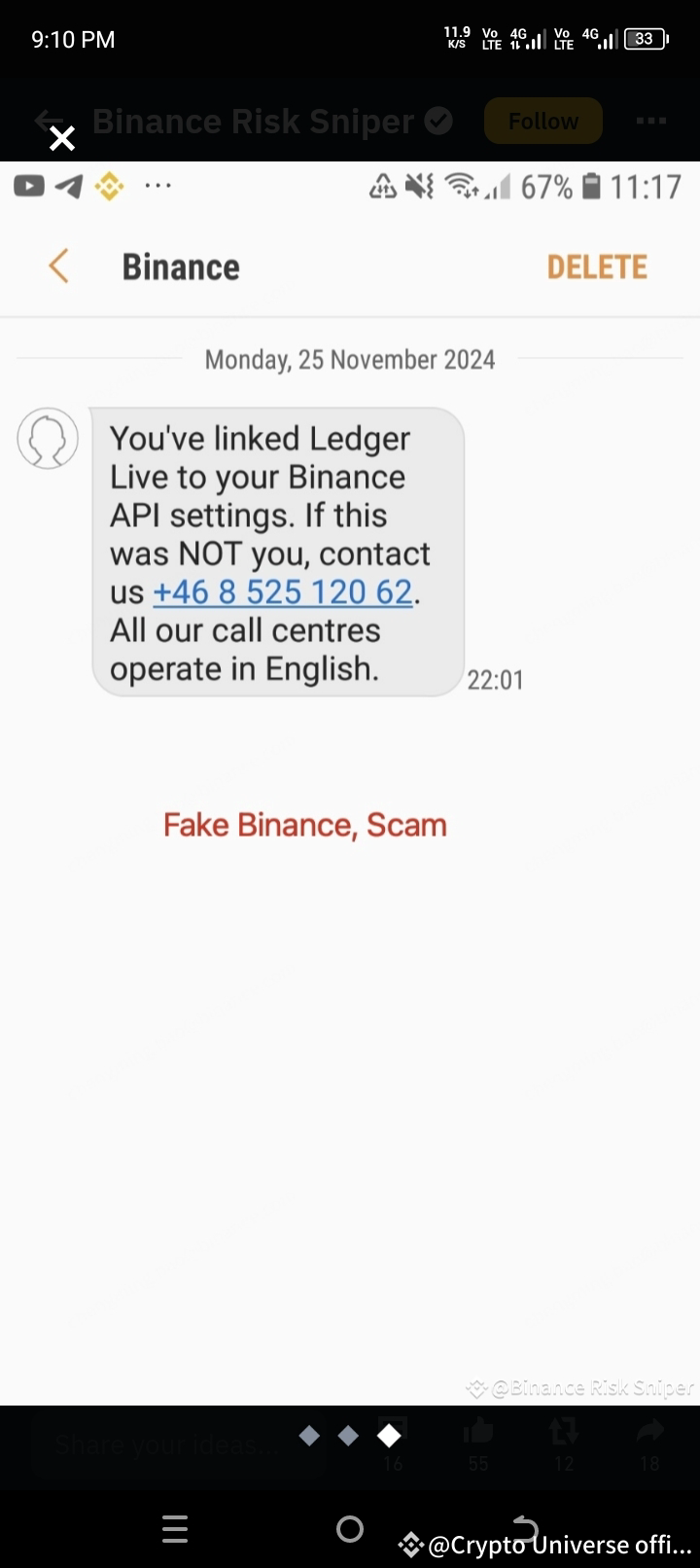Screen dimensions: 700x1568
Task: Select the third carousel dot indicator
Action: click(x=391, y=1432)
